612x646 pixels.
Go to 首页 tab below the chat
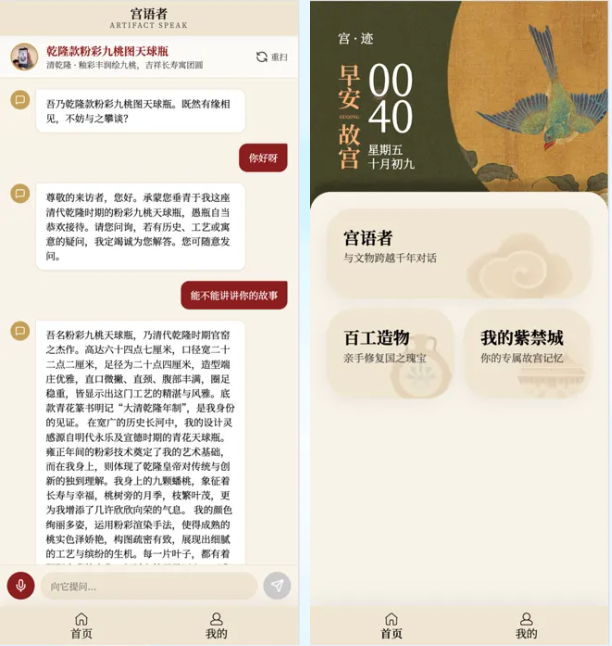[81, 625]
